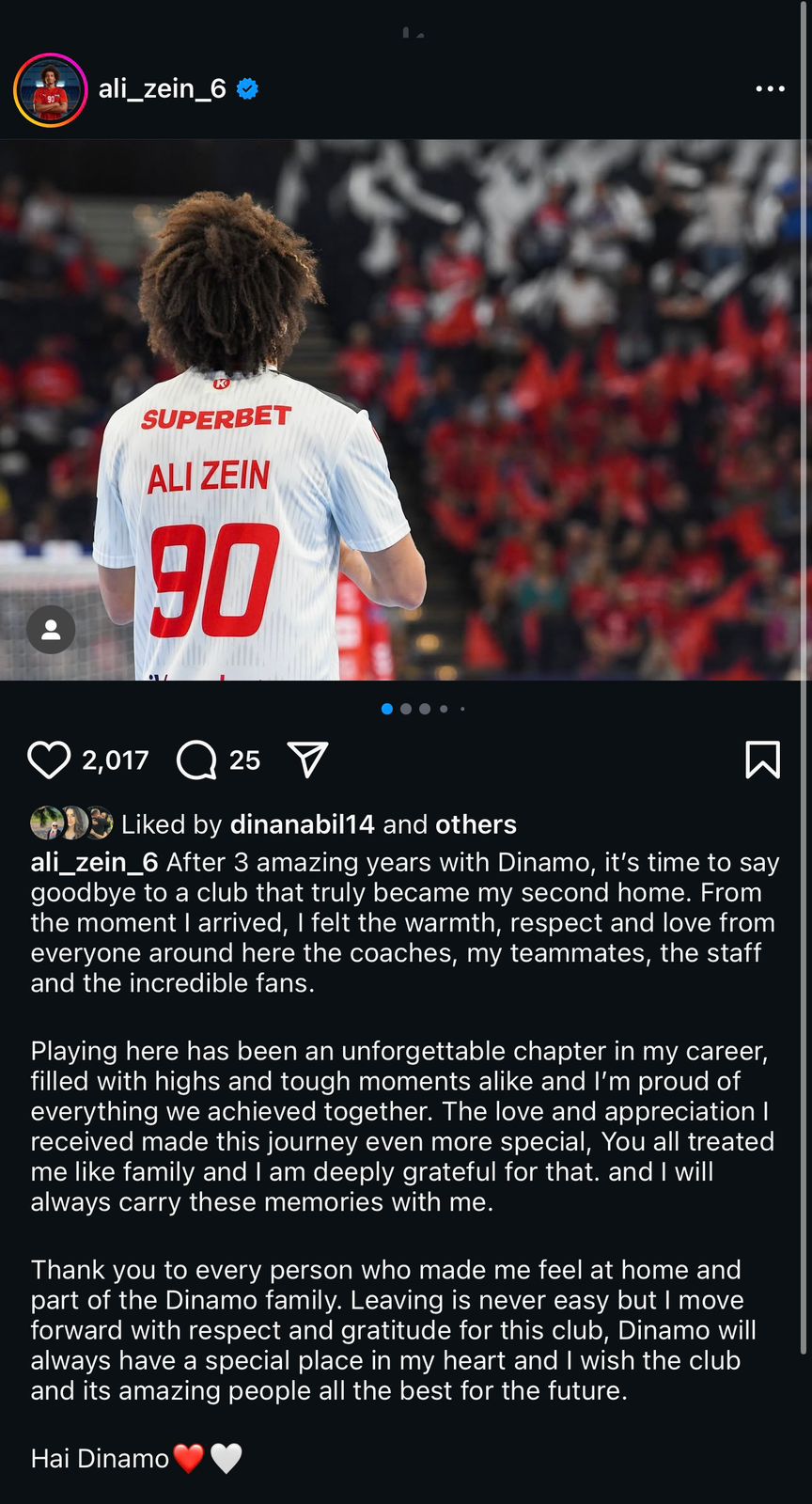The height and width of the screenshot is (1504, 812).
Task: Open the three-dot options menu
Action: coord(770,88)
